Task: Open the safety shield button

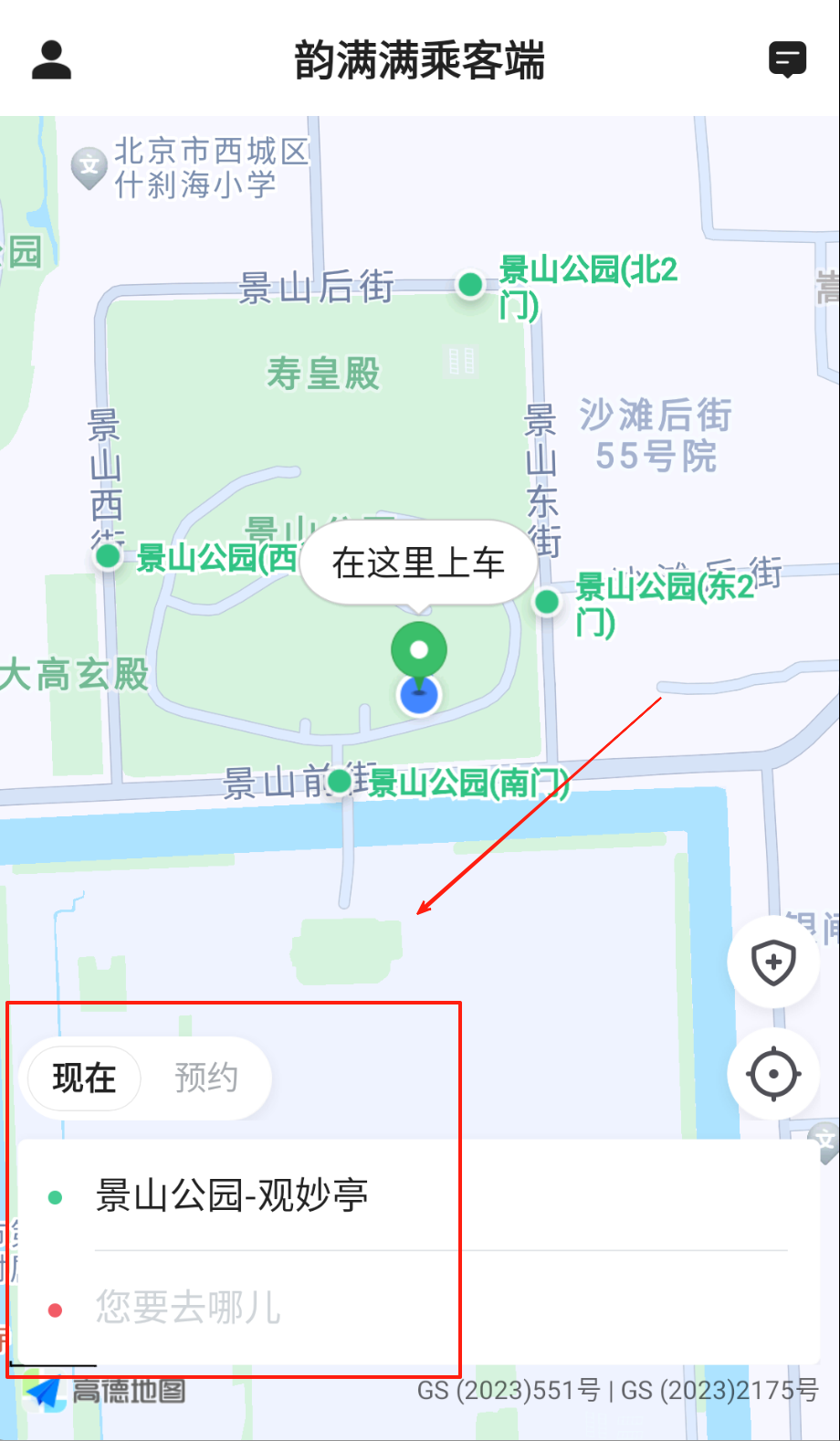Action: coord(773,962)
